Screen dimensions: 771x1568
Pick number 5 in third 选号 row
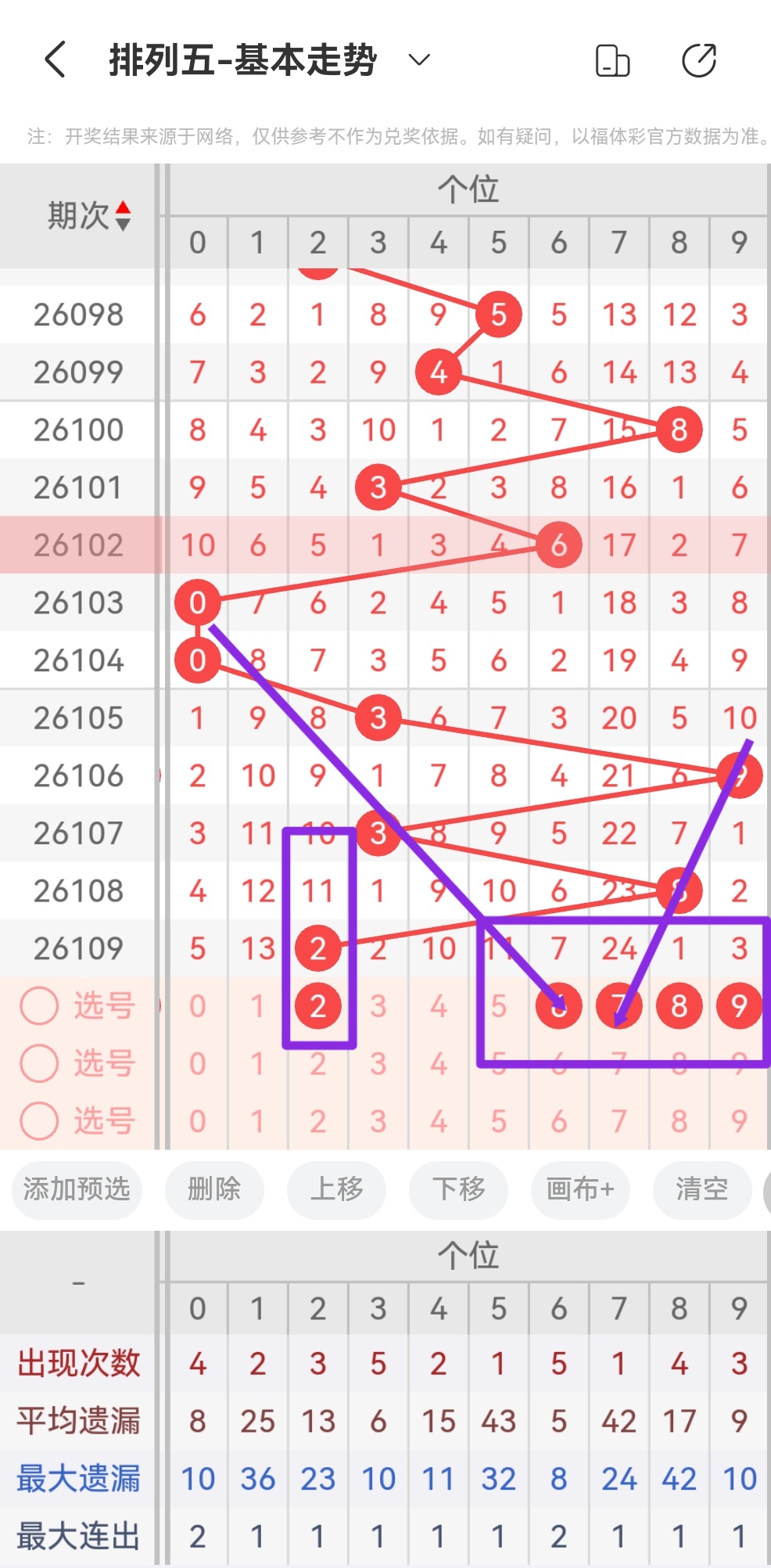[498, 1120]
